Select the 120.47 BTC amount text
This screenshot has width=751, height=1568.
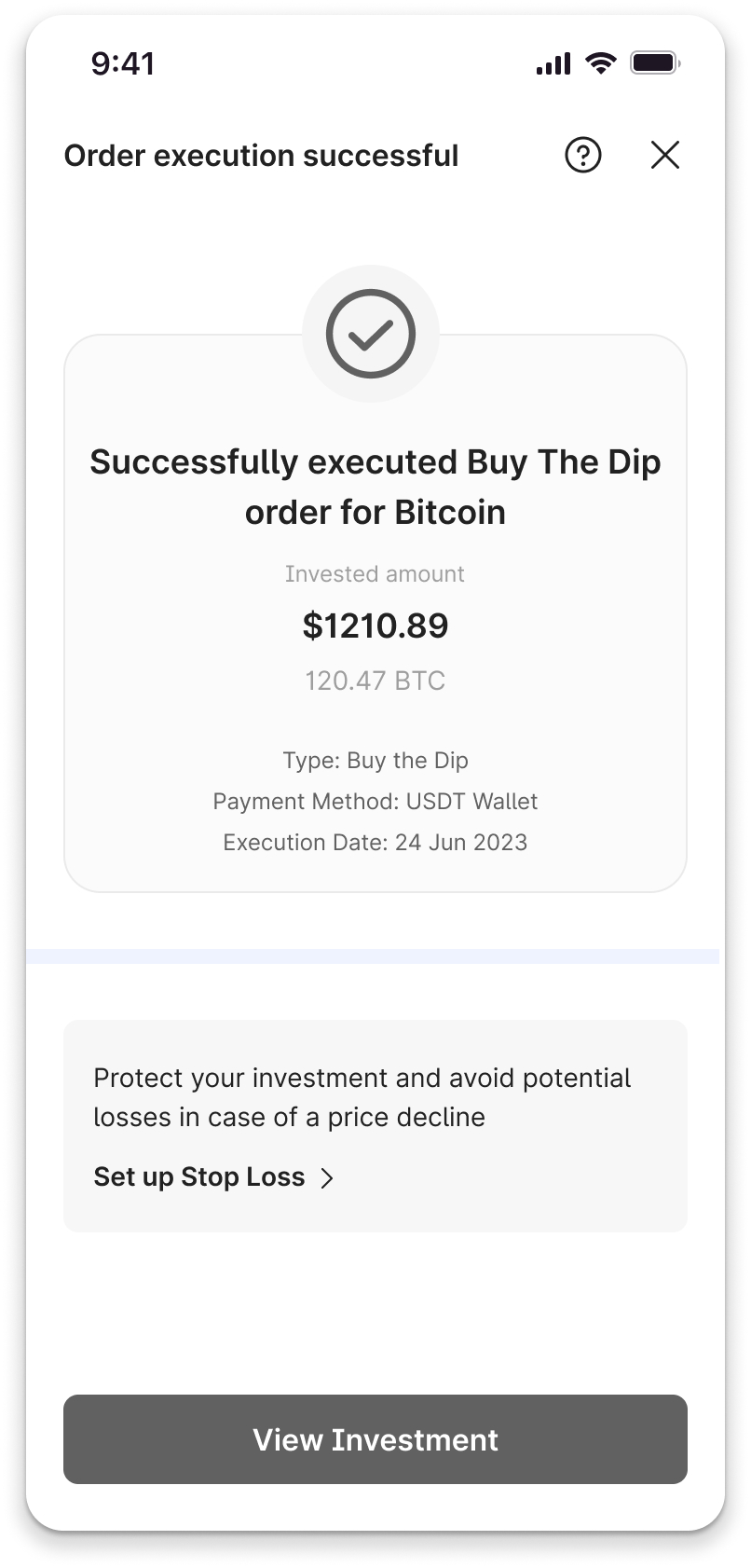pyautogui.click(x=375, y=681)
